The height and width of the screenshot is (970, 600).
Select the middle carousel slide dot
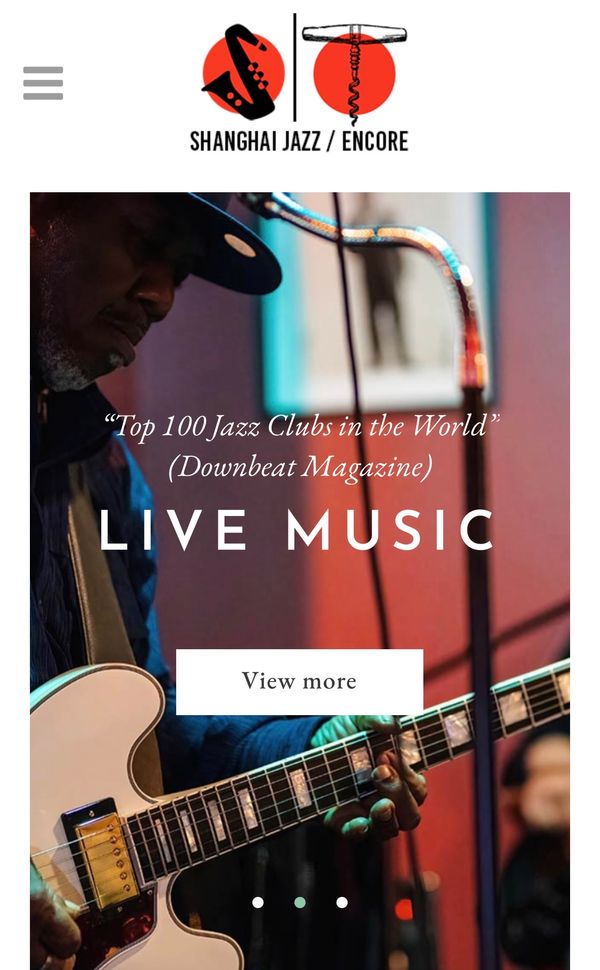300,902
